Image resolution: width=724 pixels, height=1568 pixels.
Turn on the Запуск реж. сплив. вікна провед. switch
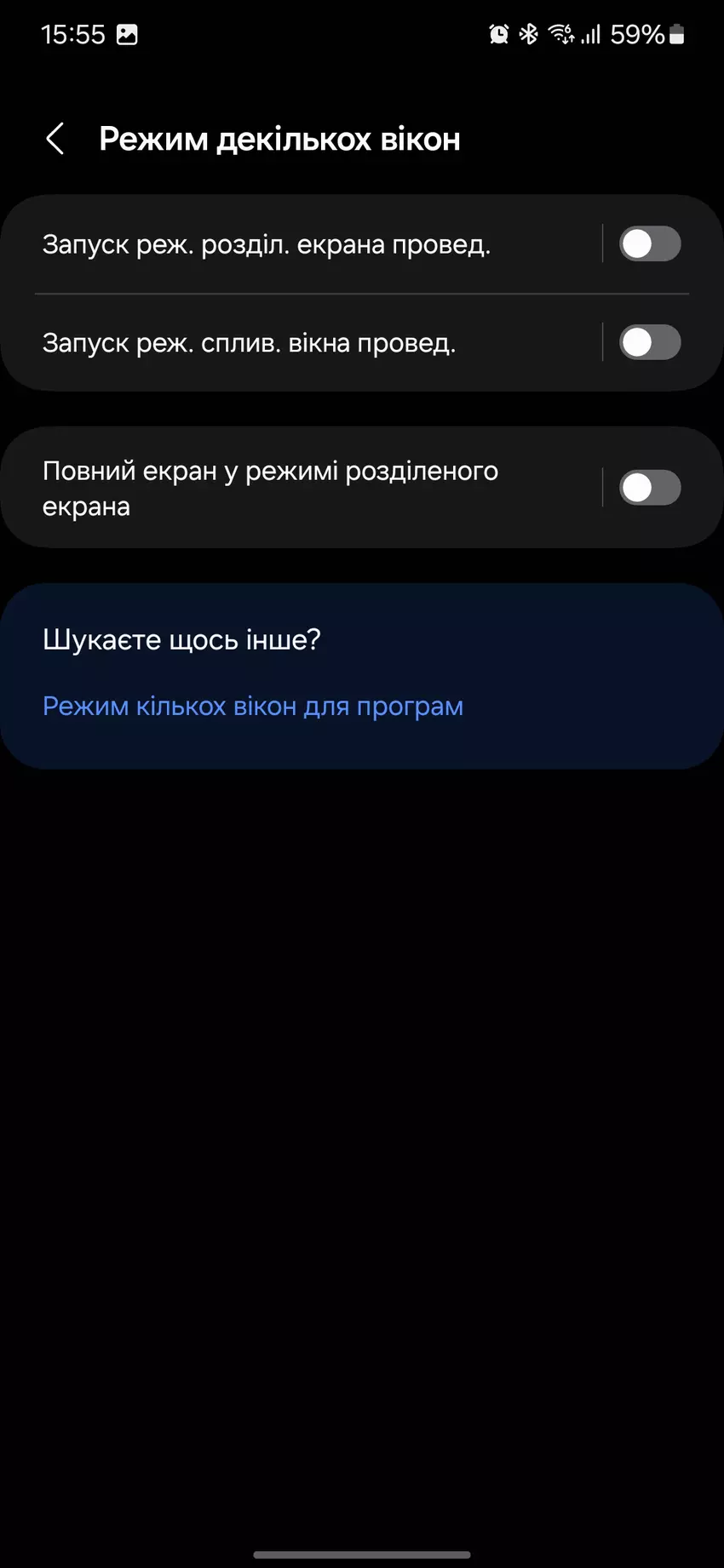point(649,343)
